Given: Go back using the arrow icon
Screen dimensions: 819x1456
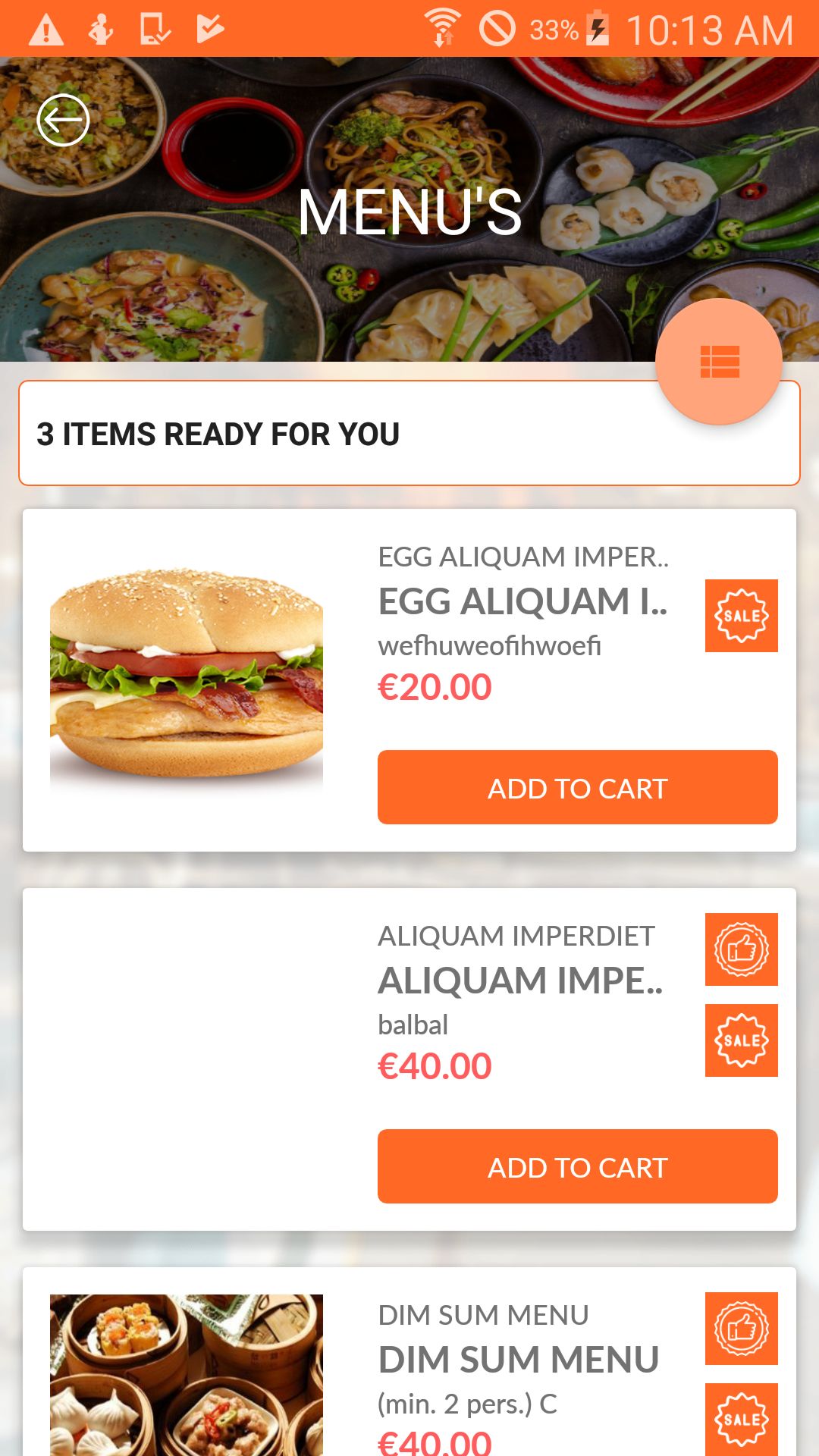Looking at the screenshot, I should coord(63,120).
